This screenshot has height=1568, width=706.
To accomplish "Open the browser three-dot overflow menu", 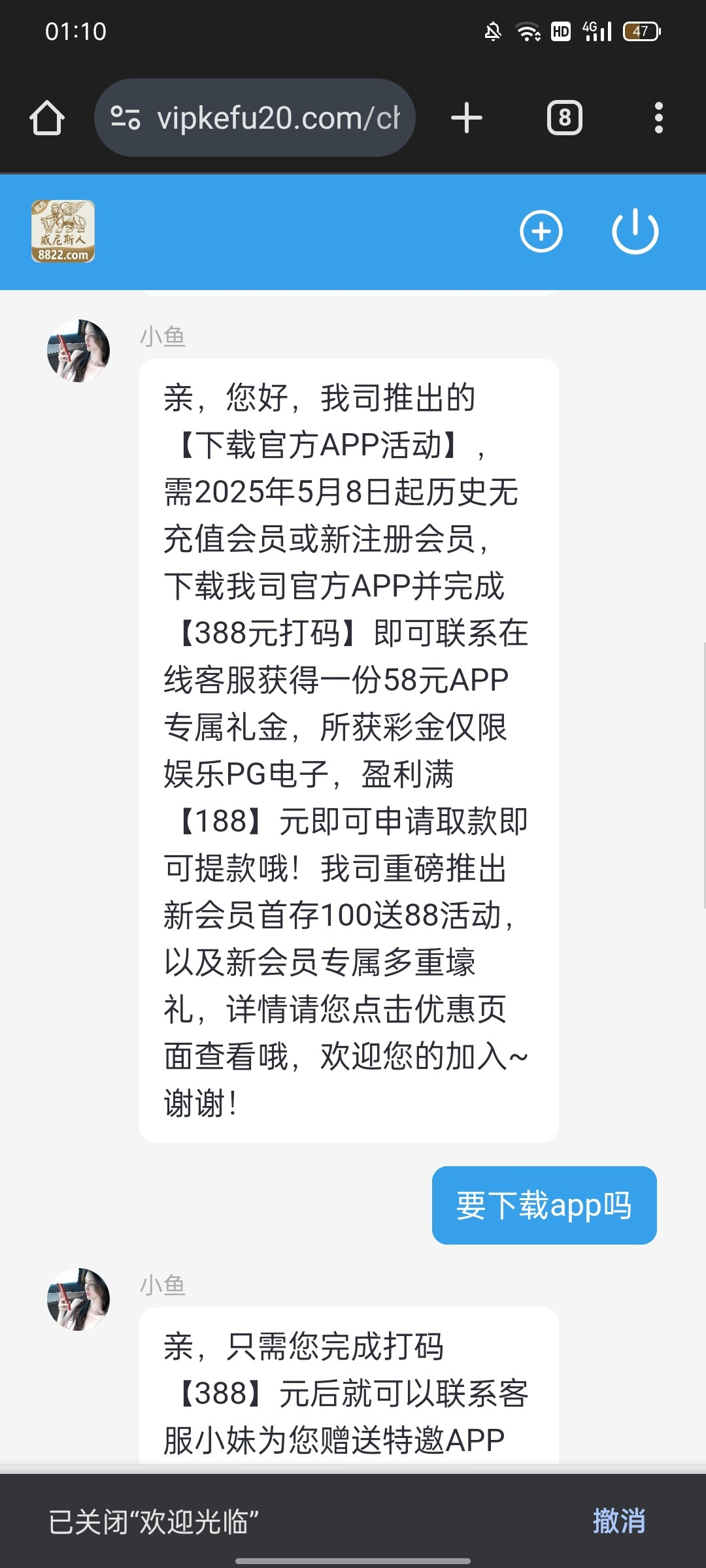I will click(x=658, y=118).
